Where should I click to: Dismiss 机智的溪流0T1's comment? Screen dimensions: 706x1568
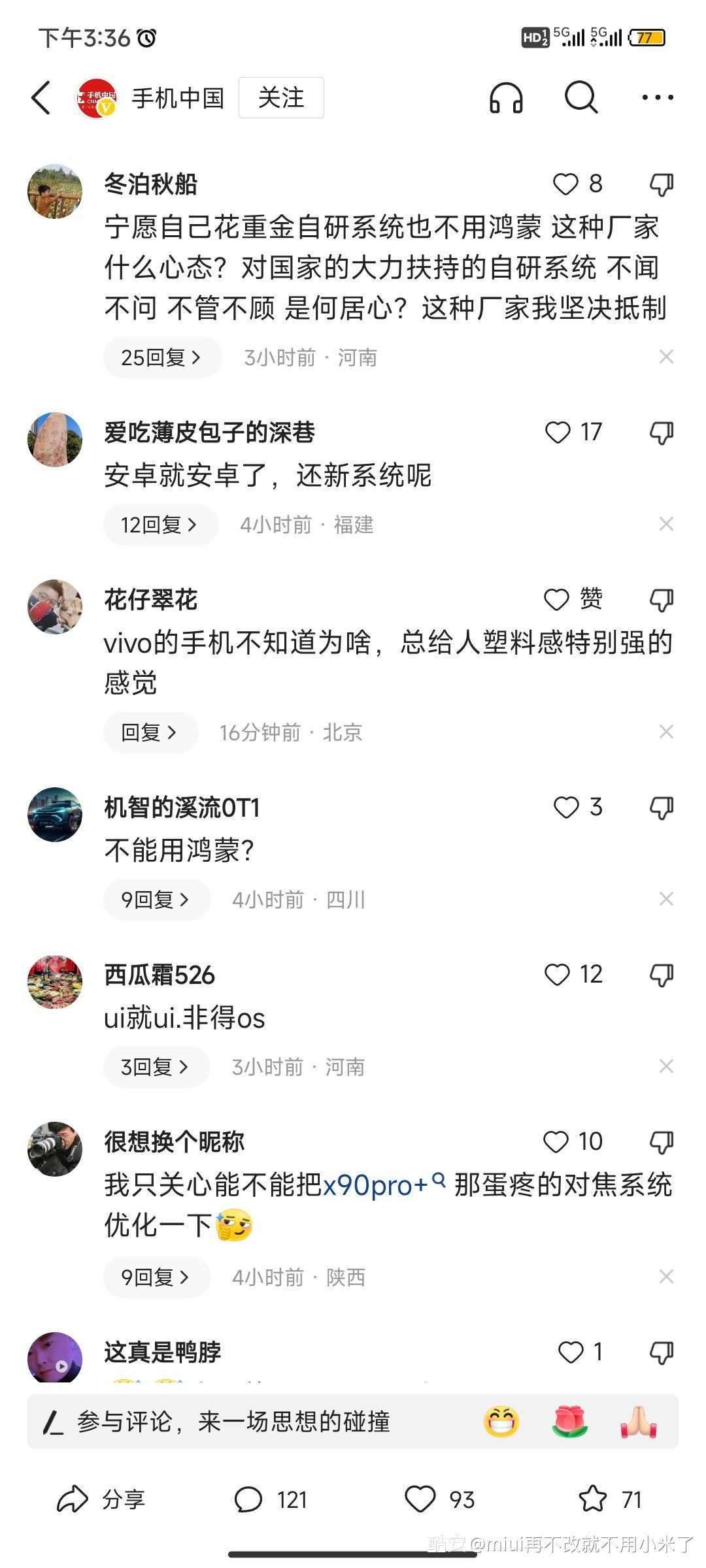click(x=666, y=899)
